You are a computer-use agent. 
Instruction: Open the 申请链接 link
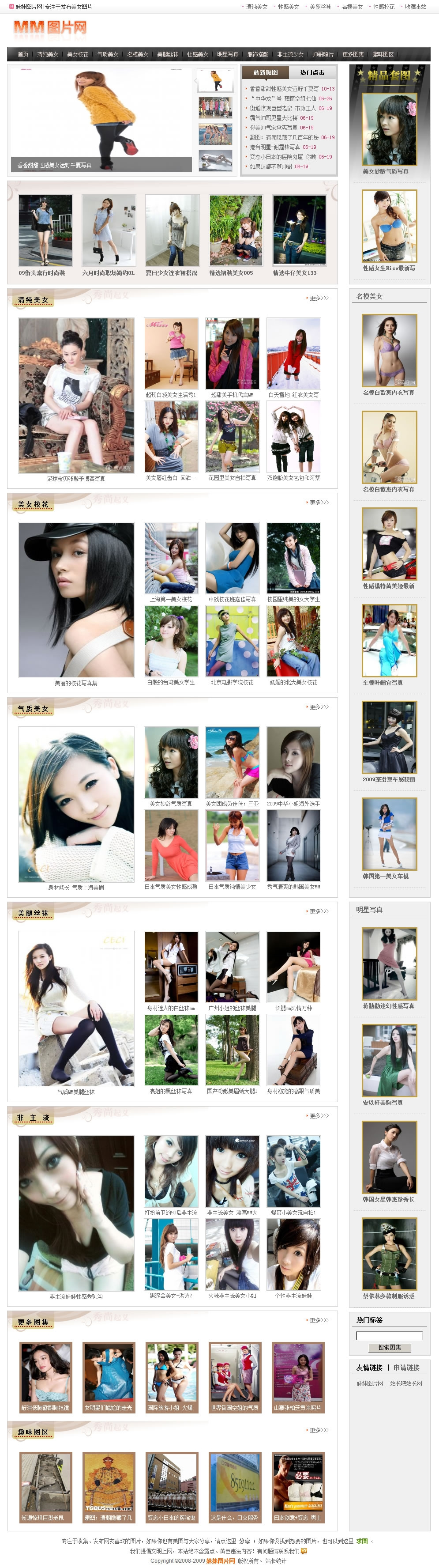pos(406,1368)
